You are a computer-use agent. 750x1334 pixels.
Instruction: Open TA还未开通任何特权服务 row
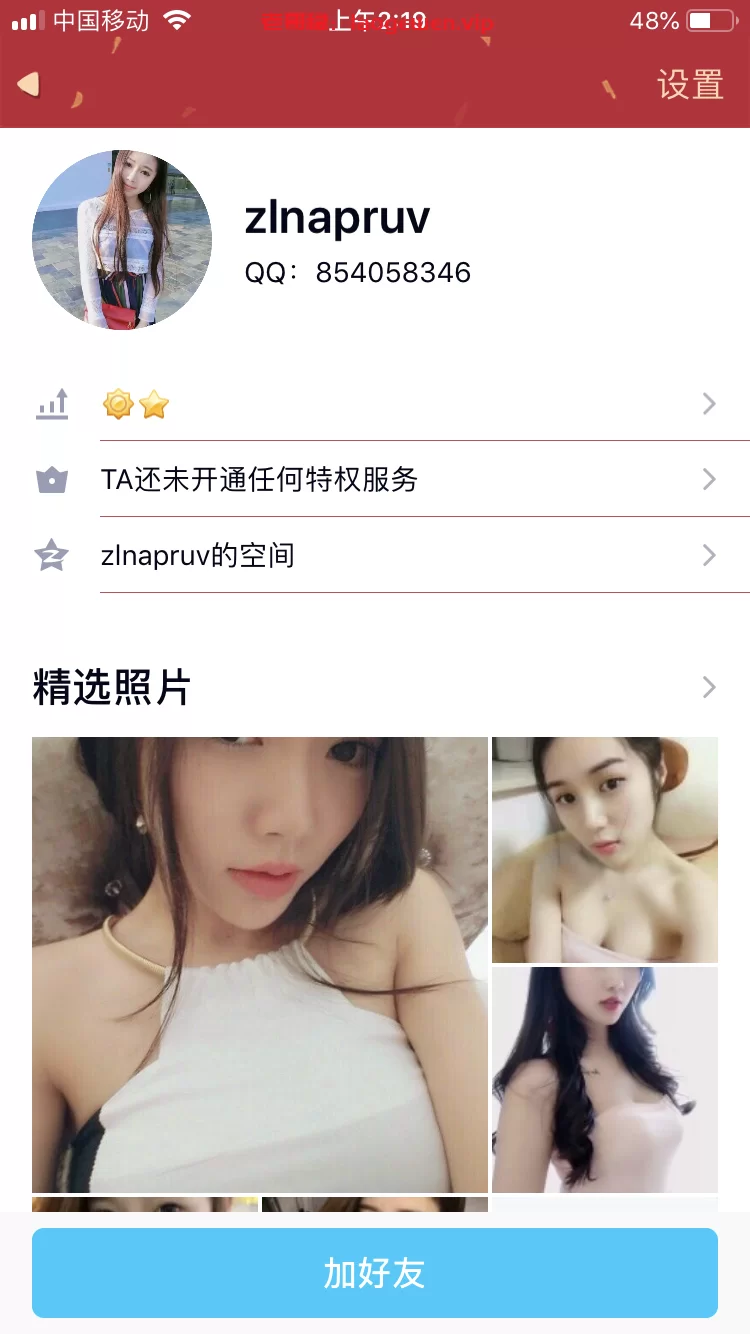tap(400, 480)
